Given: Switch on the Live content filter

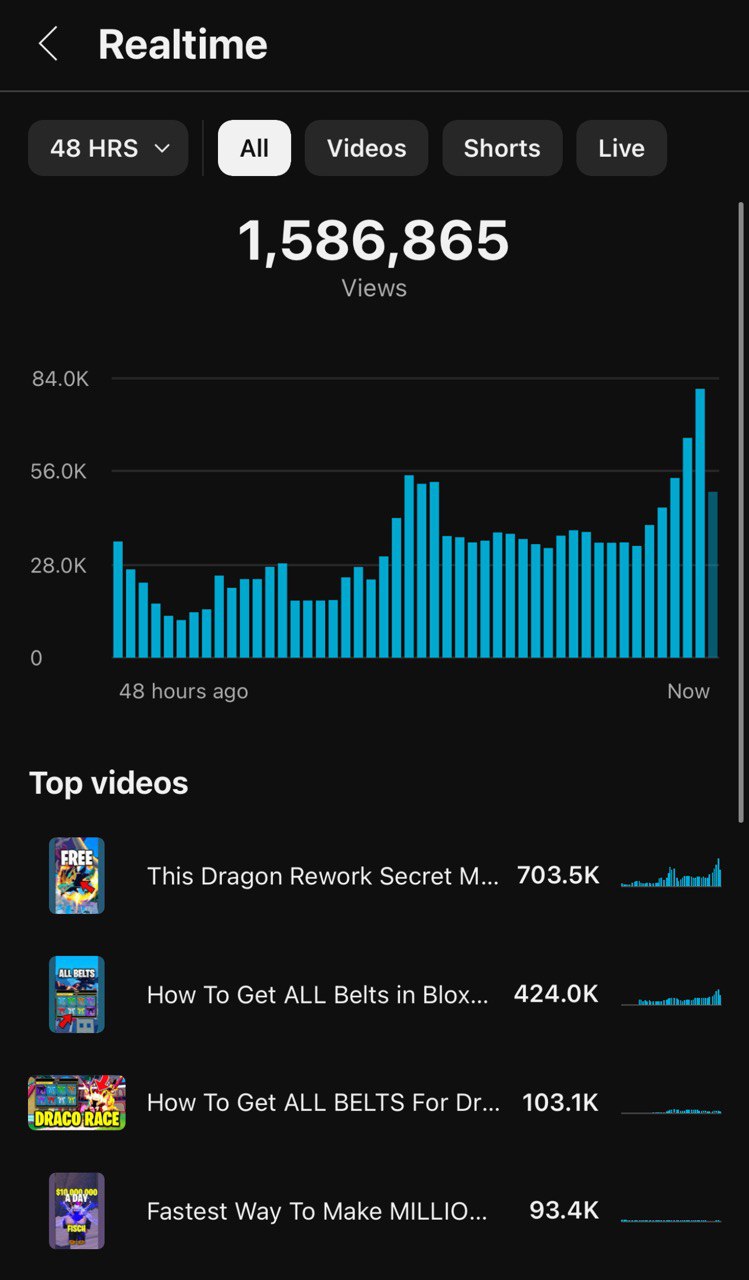Looking at the screenshot, I should [x=621, y=147].
